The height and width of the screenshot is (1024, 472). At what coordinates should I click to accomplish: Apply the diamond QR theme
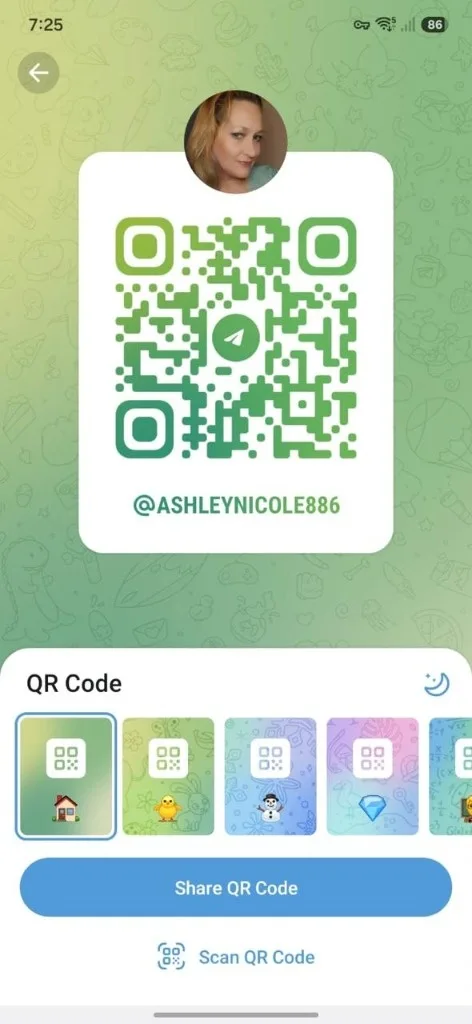tap(372, 776)
